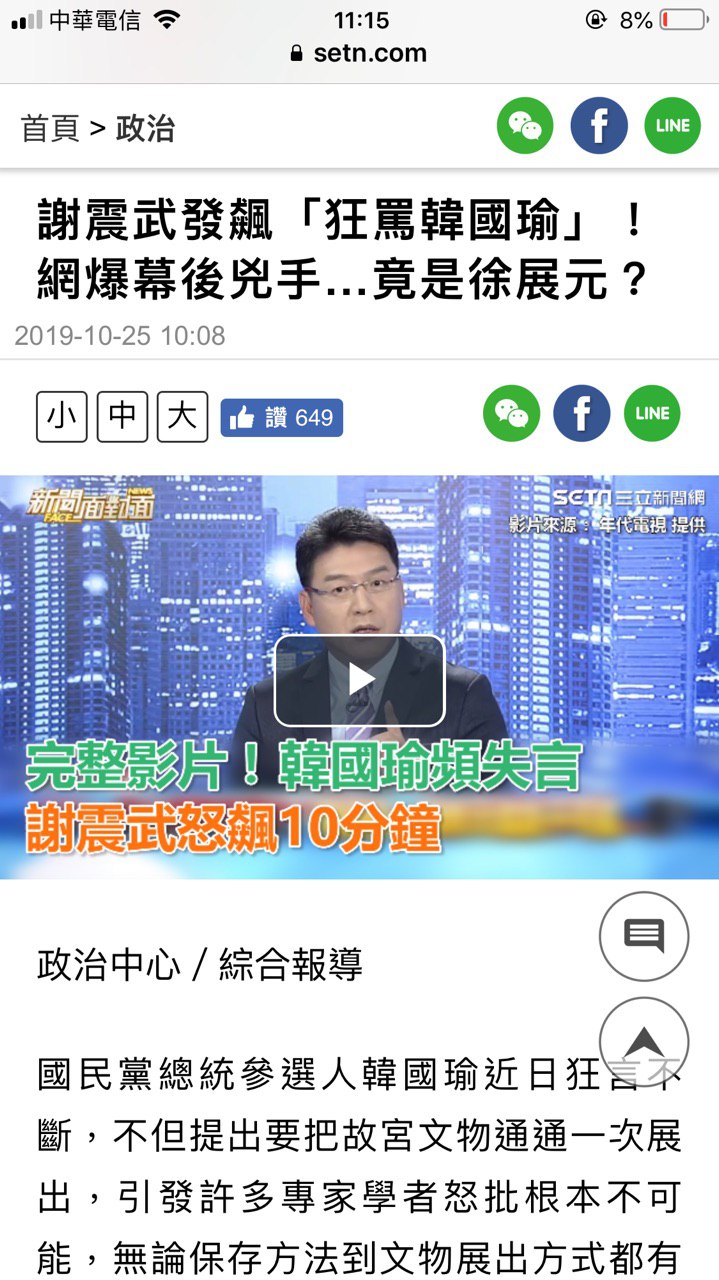Share via LINE in the top bar
The width and height of the screenshot is (719, 1280).
672,125
